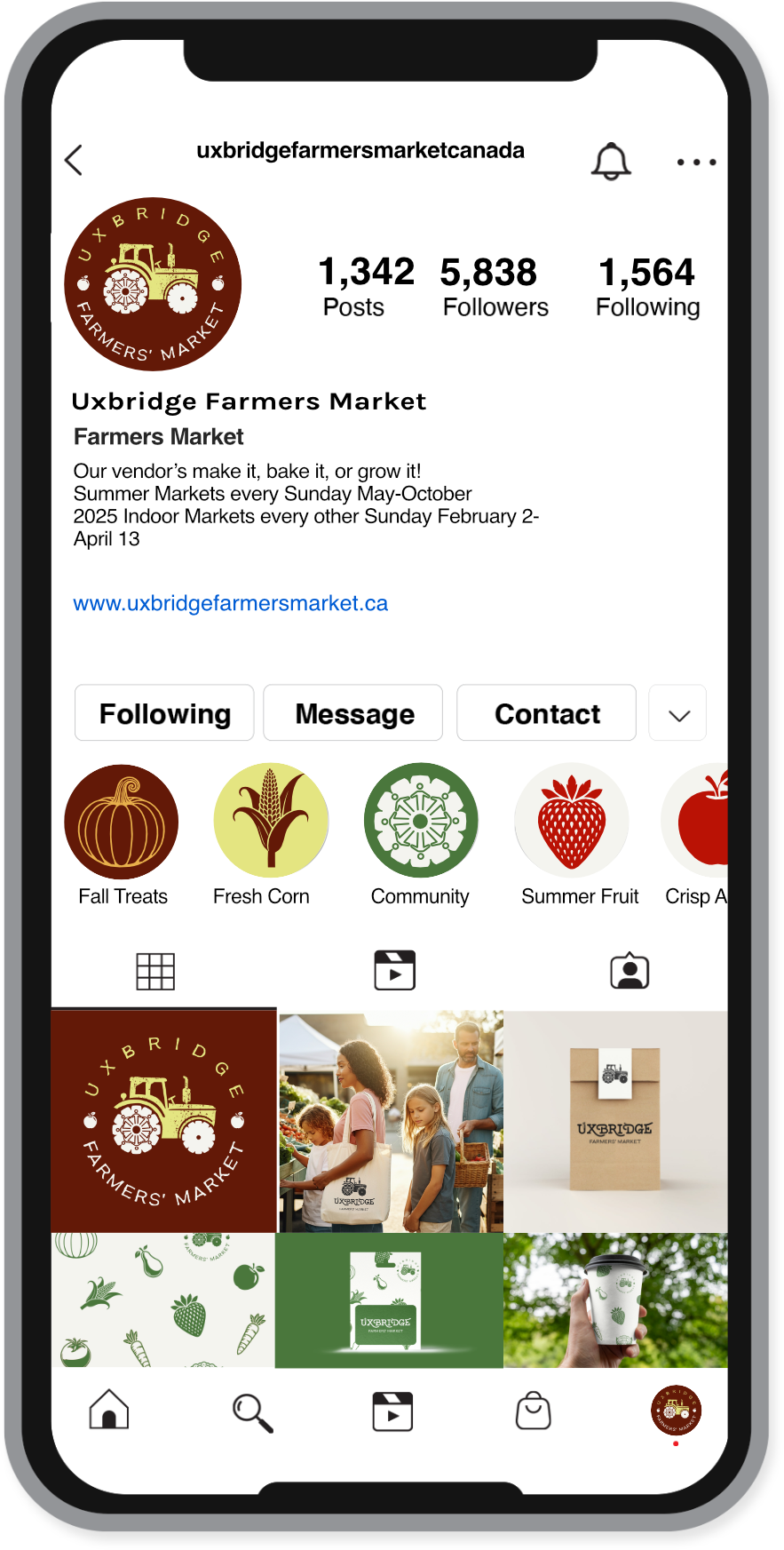View the Fall Treats highlight
784x1550 pixels.
pos(122,822)
